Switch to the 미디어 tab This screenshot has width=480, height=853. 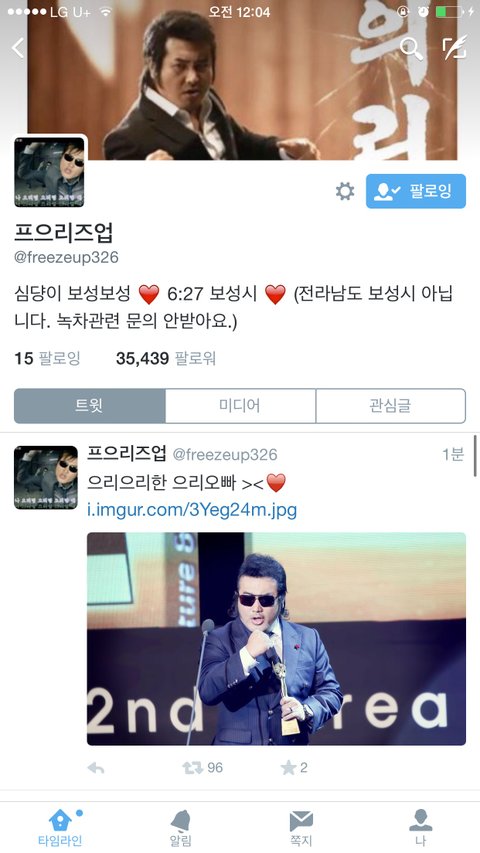click(x=240, y=406)
